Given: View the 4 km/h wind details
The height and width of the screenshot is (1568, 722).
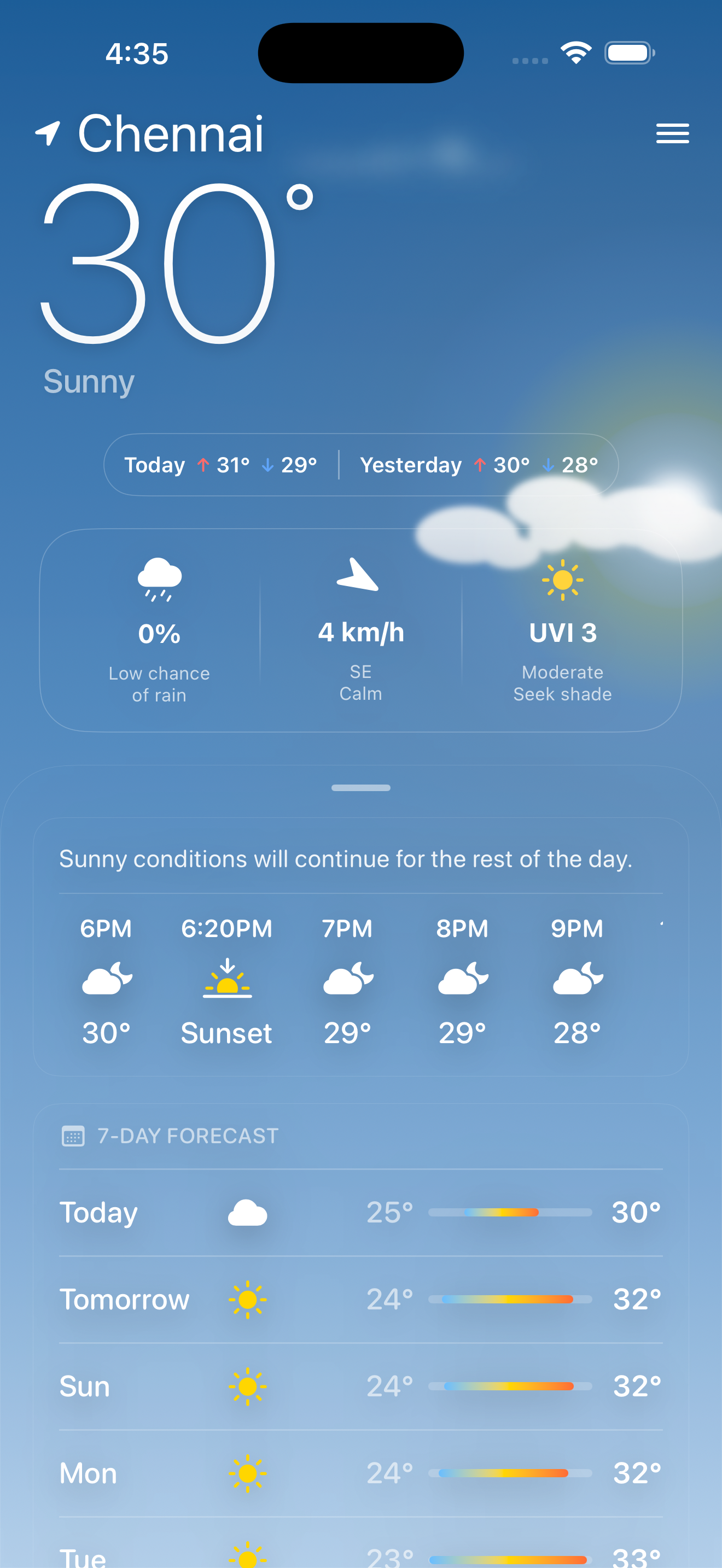Looking at the screenshot, I should (x=360, y=630).
